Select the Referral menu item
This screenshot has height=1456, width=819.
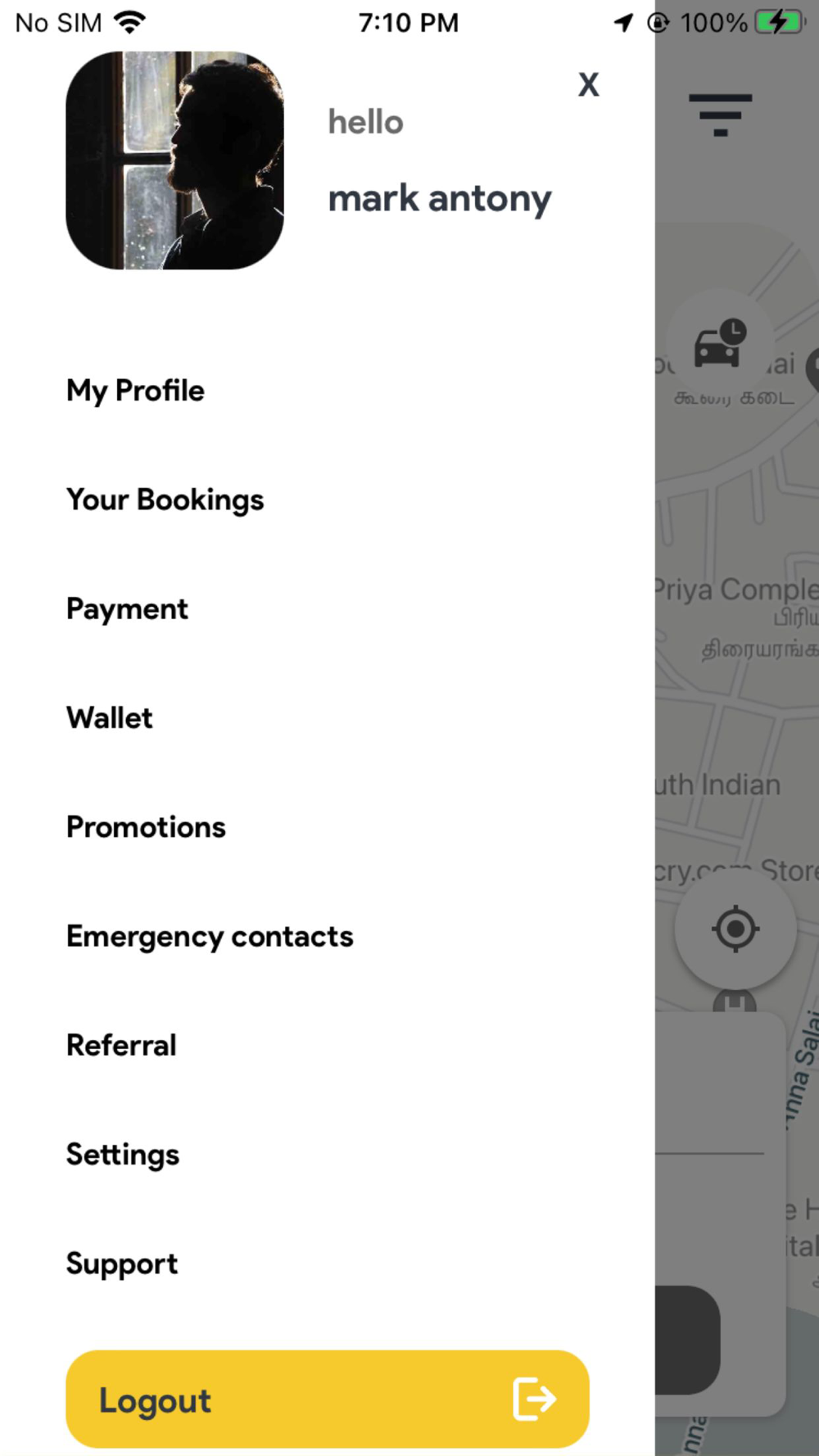[121, 1045]
